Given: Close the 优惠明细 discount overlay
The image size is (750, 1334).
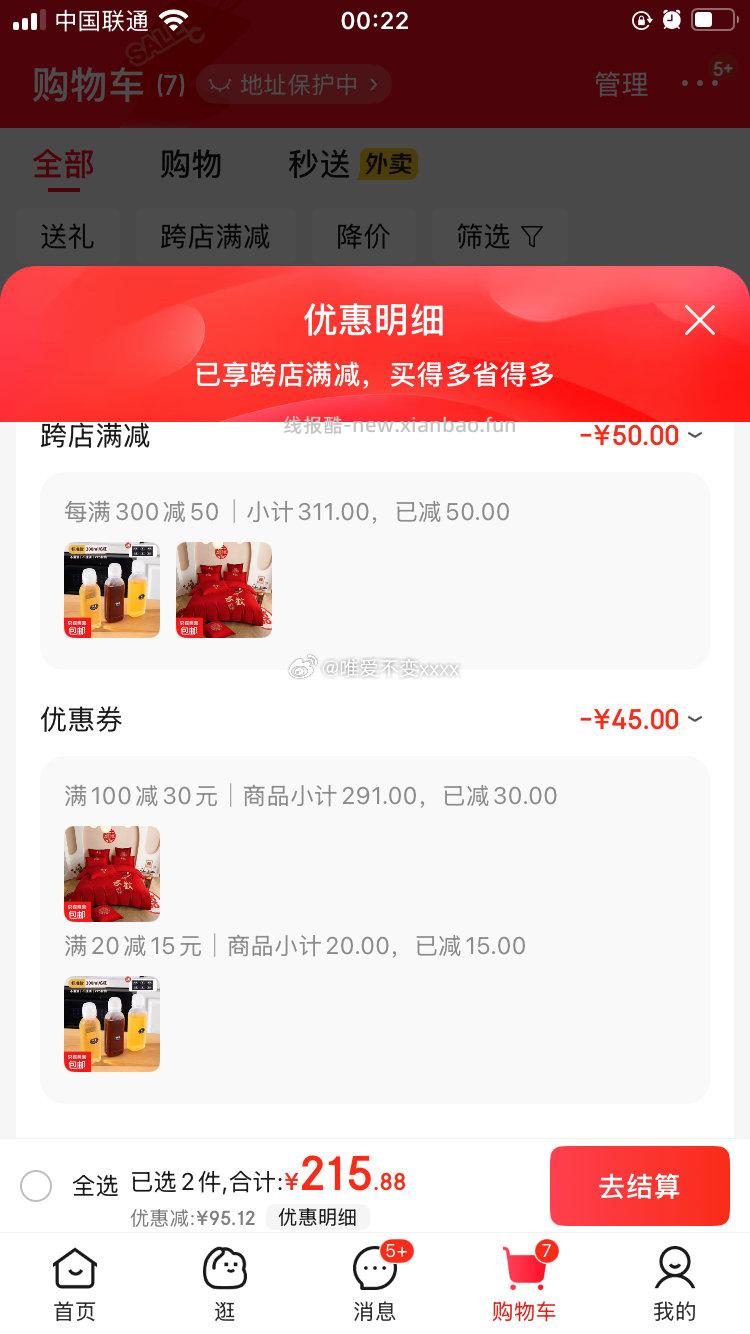Looking at the screenshot, I should 699,320.
